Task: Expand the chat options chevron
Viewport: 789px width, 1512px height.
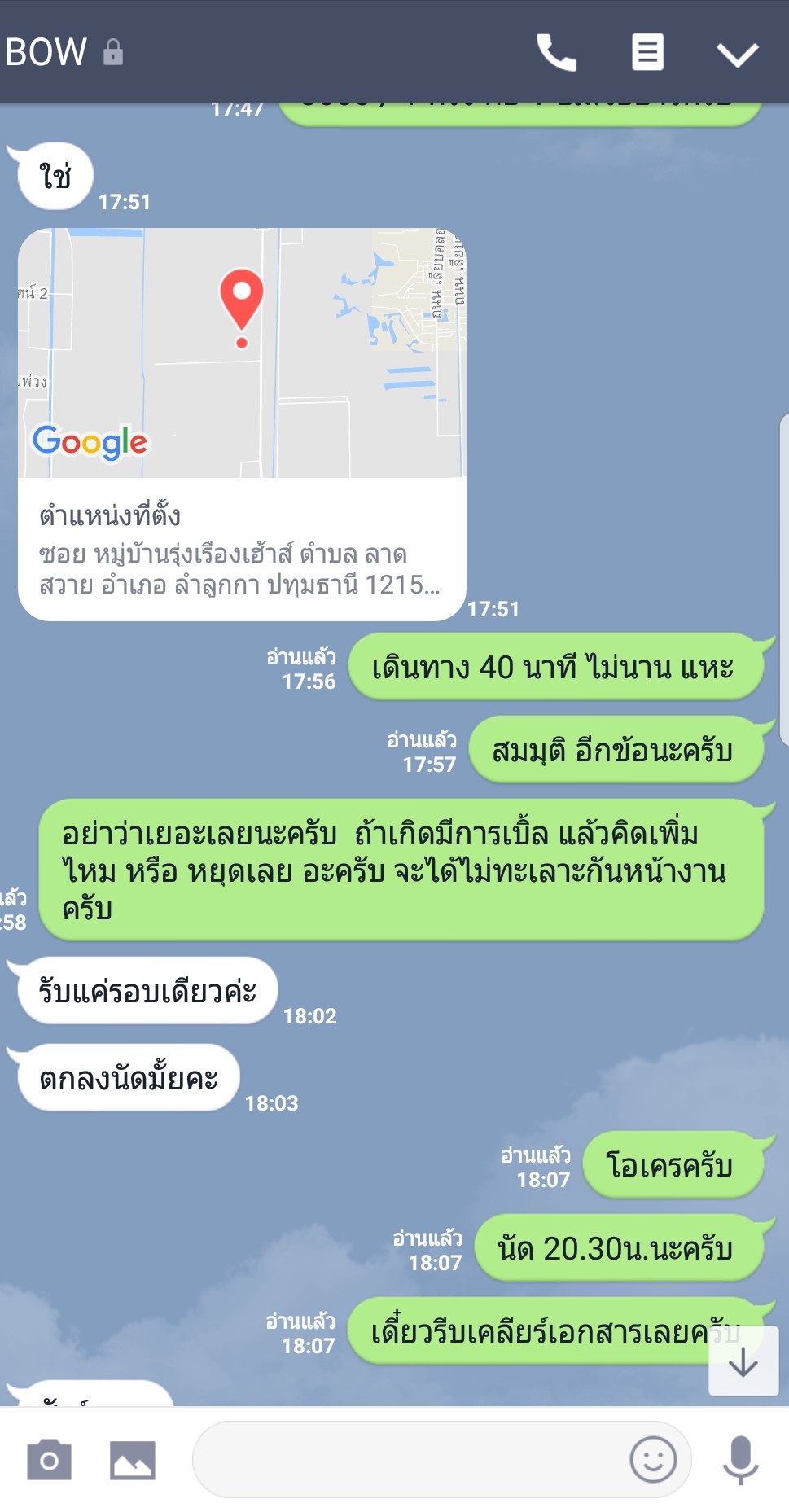Action: (738, 54)
